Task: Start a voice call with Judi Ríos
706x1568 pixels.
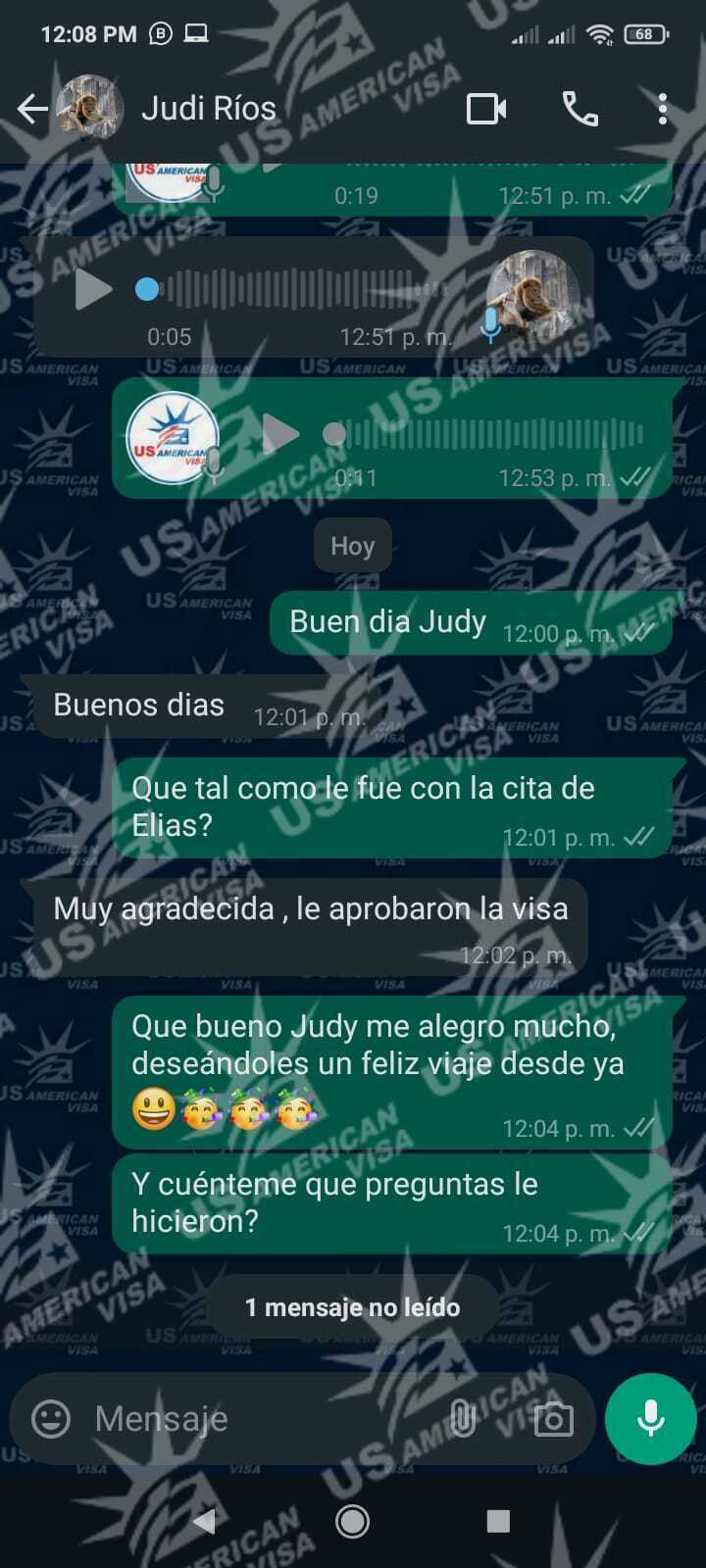Action: pyautogui.click(x=580, y=109)
